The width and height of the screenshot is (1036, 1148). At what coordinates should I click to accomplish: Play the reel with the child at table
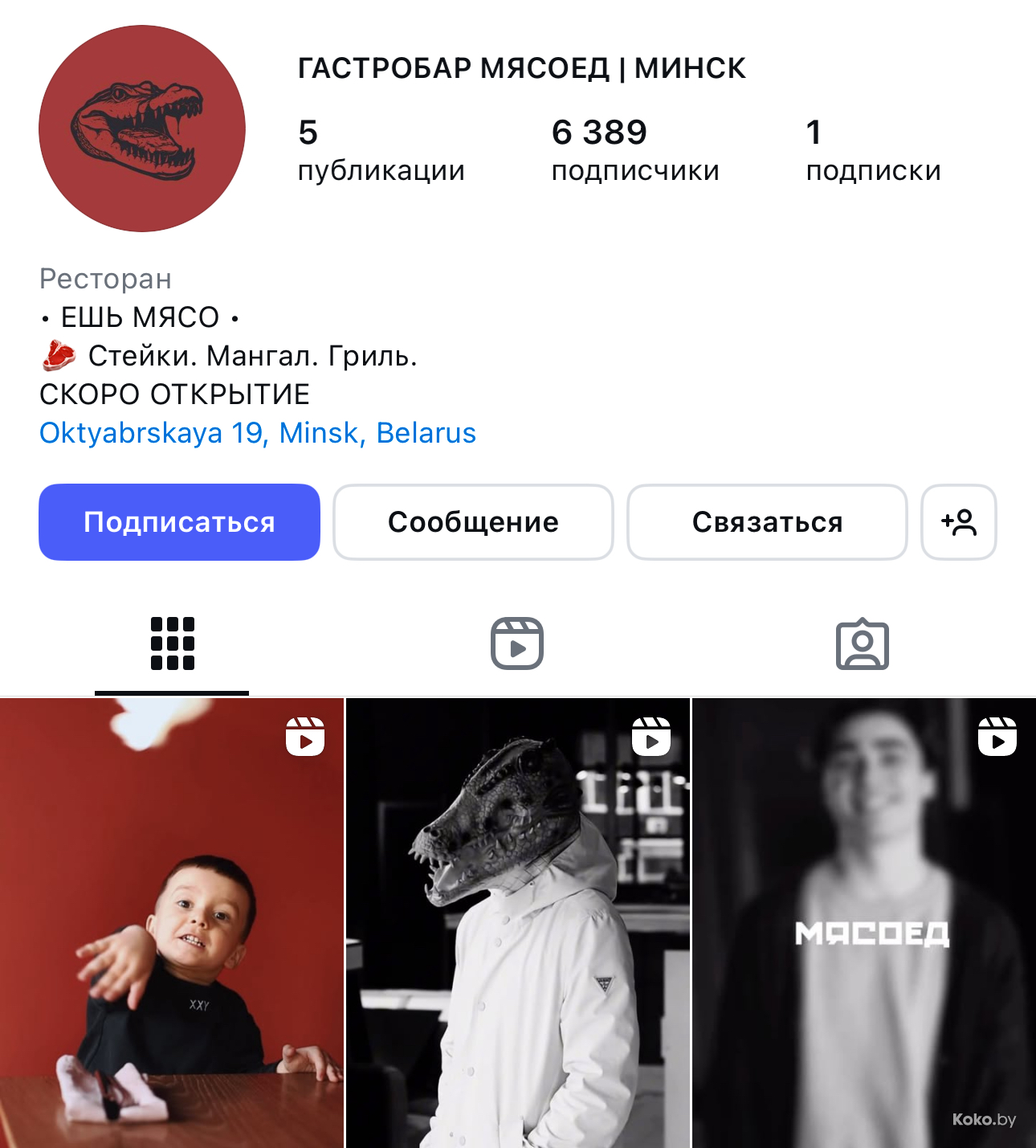(172, 924)
